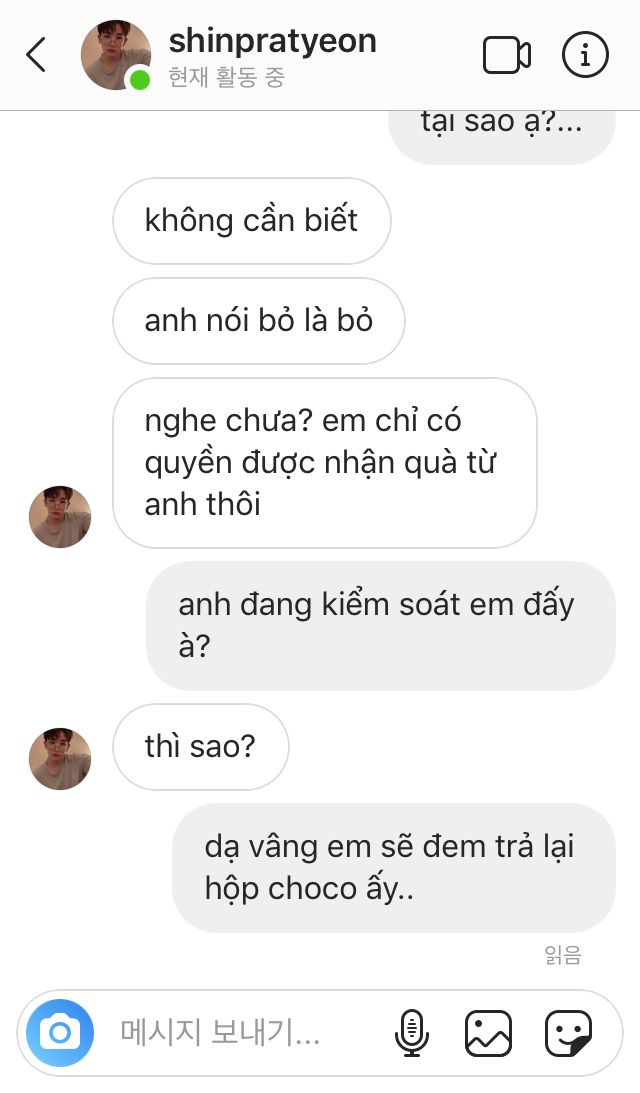Start a video call with shinpratyeon
The height and width of the screenshot is (1093, 640).
tap(507, 55)
